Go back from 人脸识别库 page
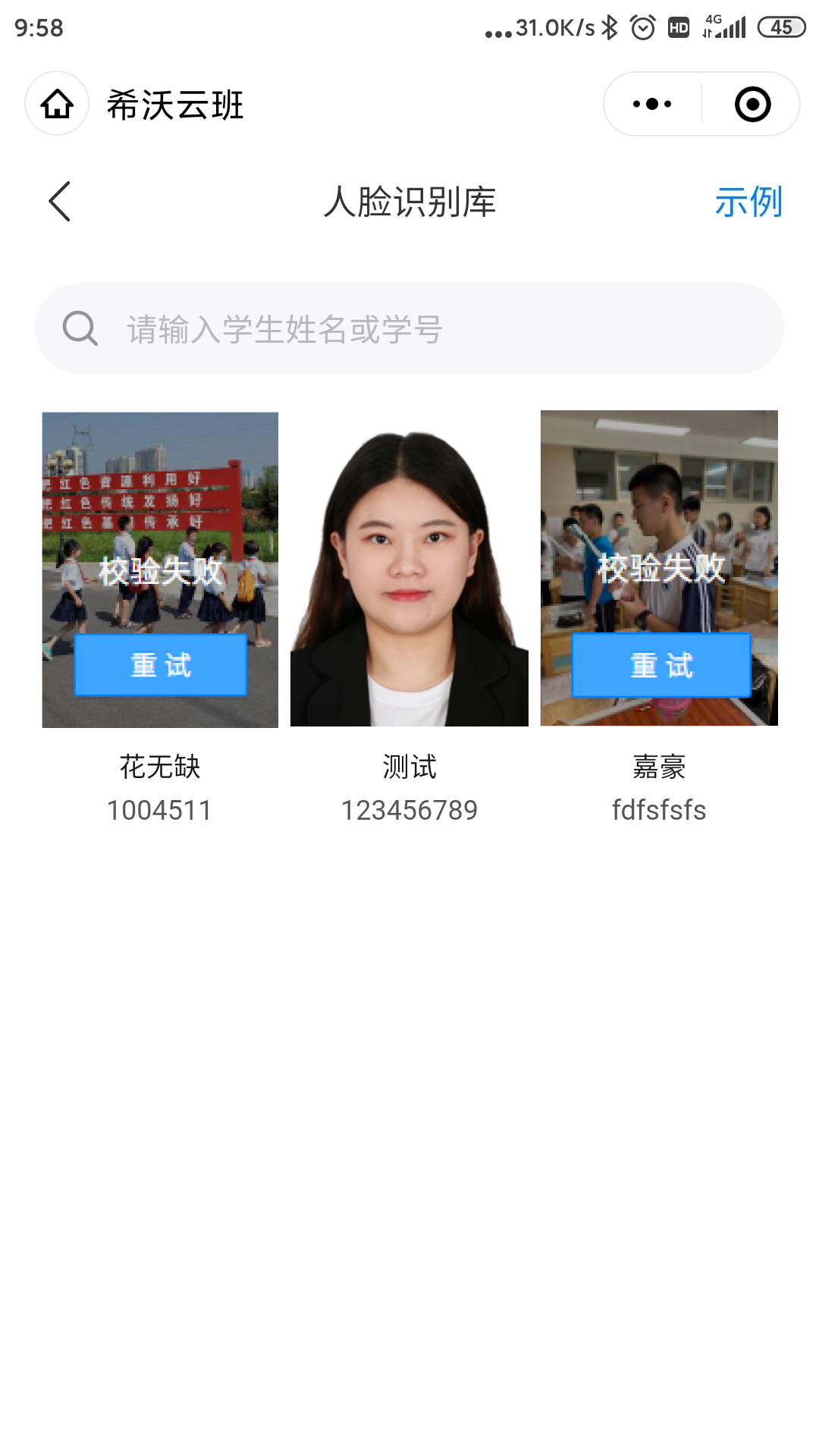 59,202
